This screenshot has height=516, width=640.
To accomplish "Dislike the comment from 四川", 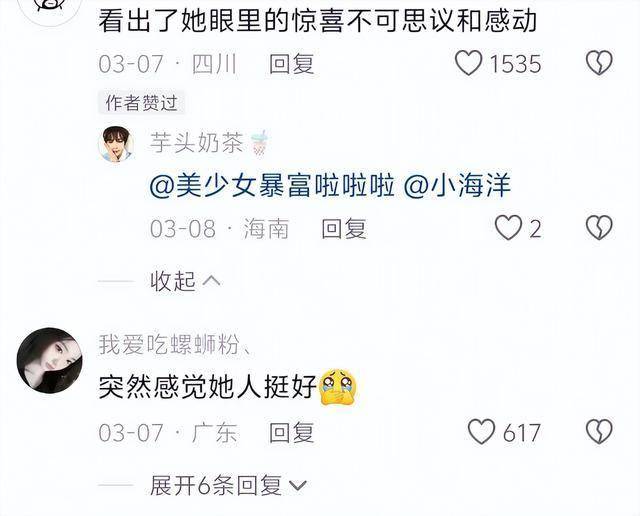I will (598, 64).
